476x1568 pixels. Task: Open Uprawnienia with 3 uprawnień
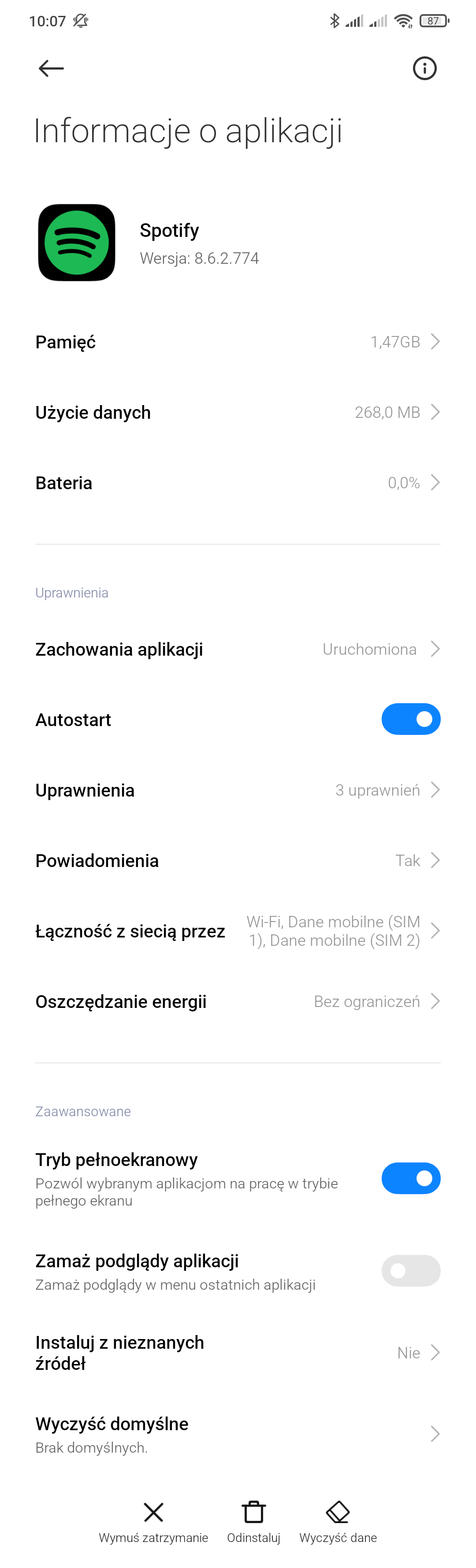tap(238, 790)
